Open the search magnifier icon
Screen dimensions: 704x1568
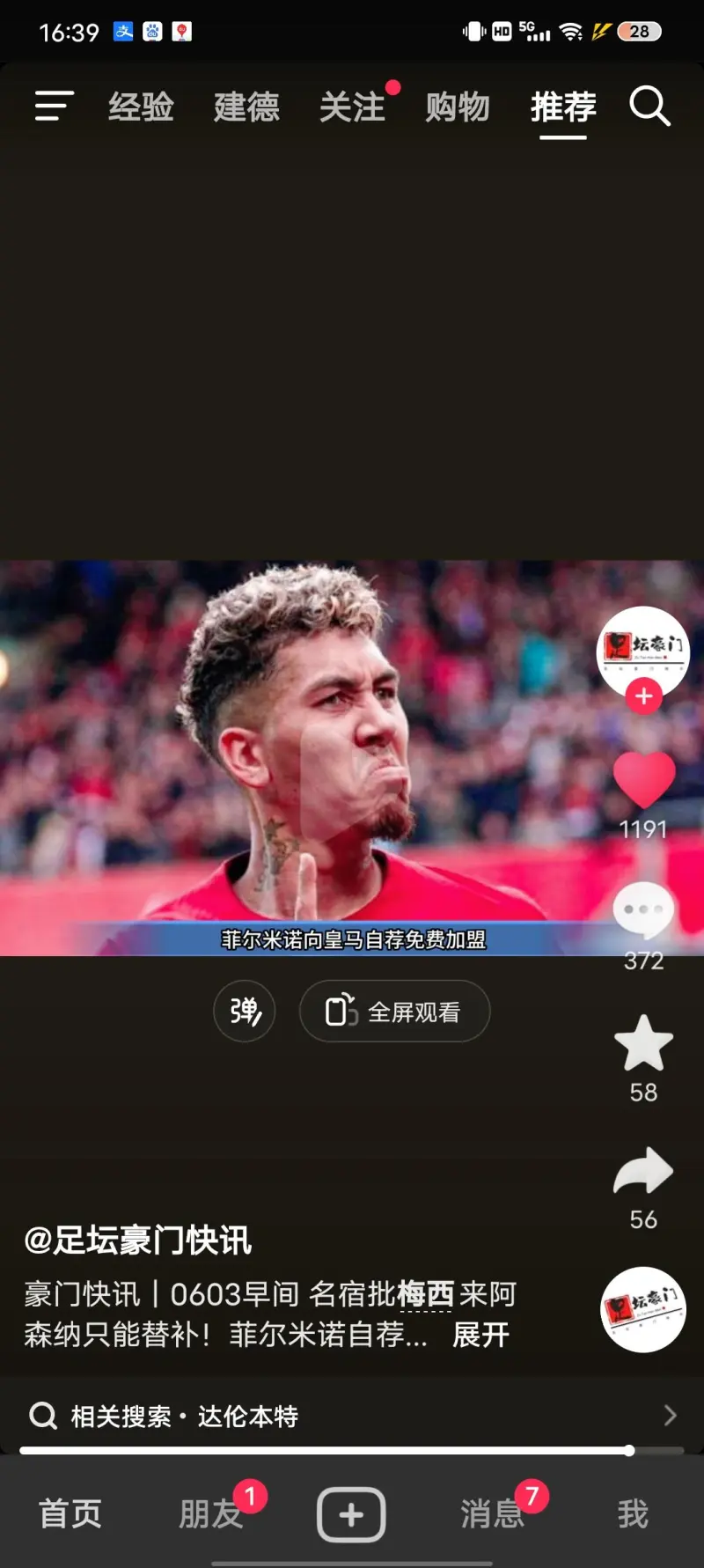click(x=649, y=107)
